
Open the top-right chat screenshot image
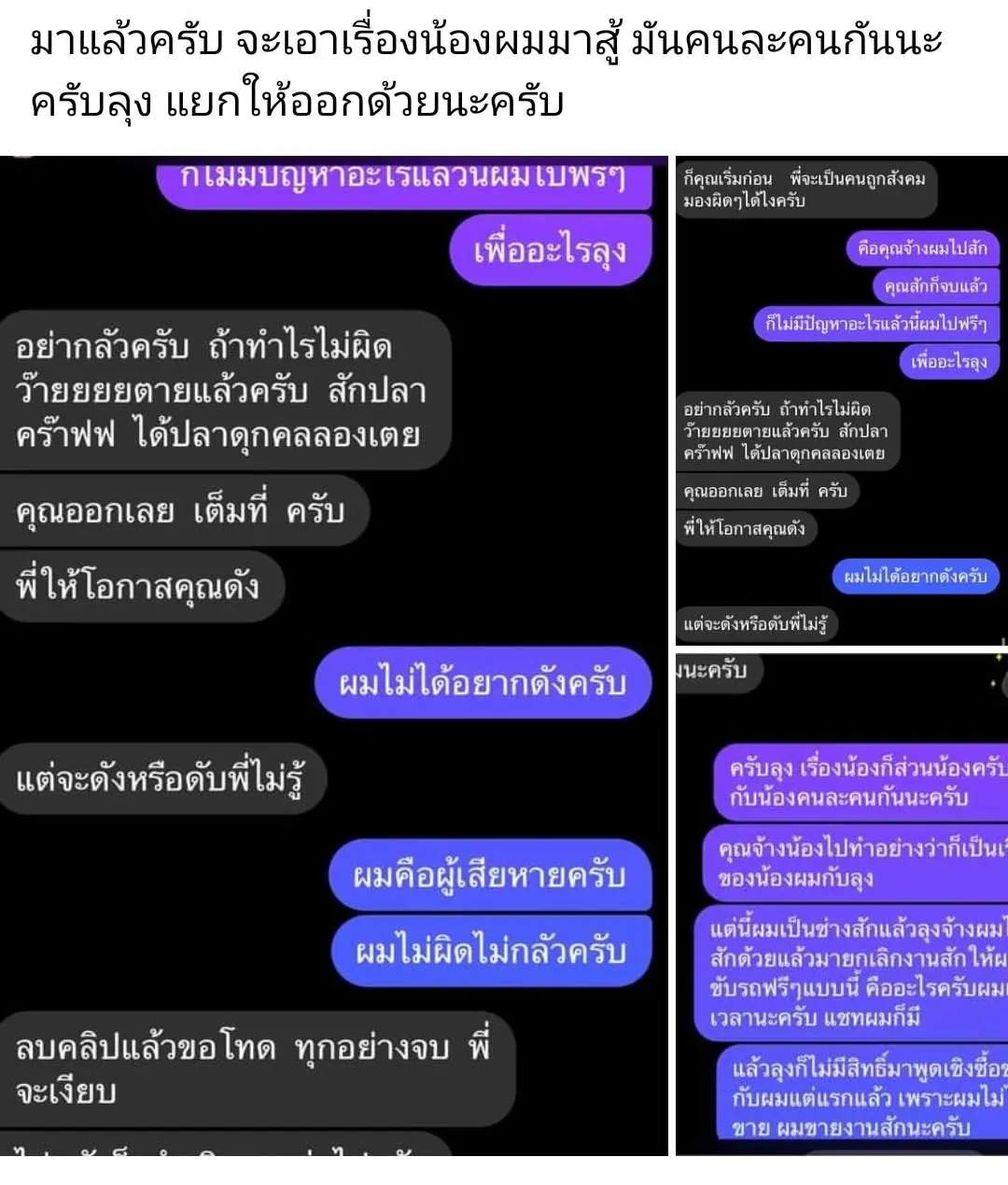[x=841, y=399]
